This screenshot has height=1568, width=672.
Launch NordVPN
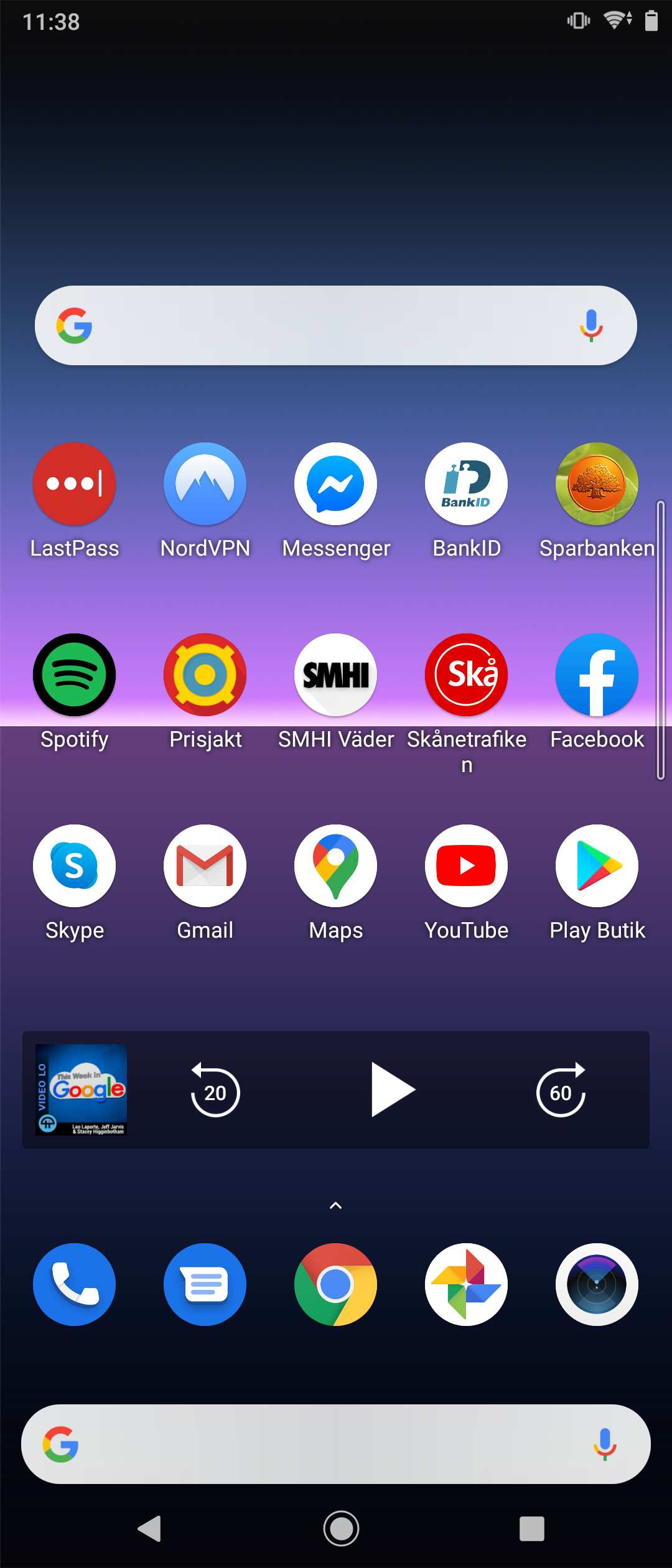(205, 483)
